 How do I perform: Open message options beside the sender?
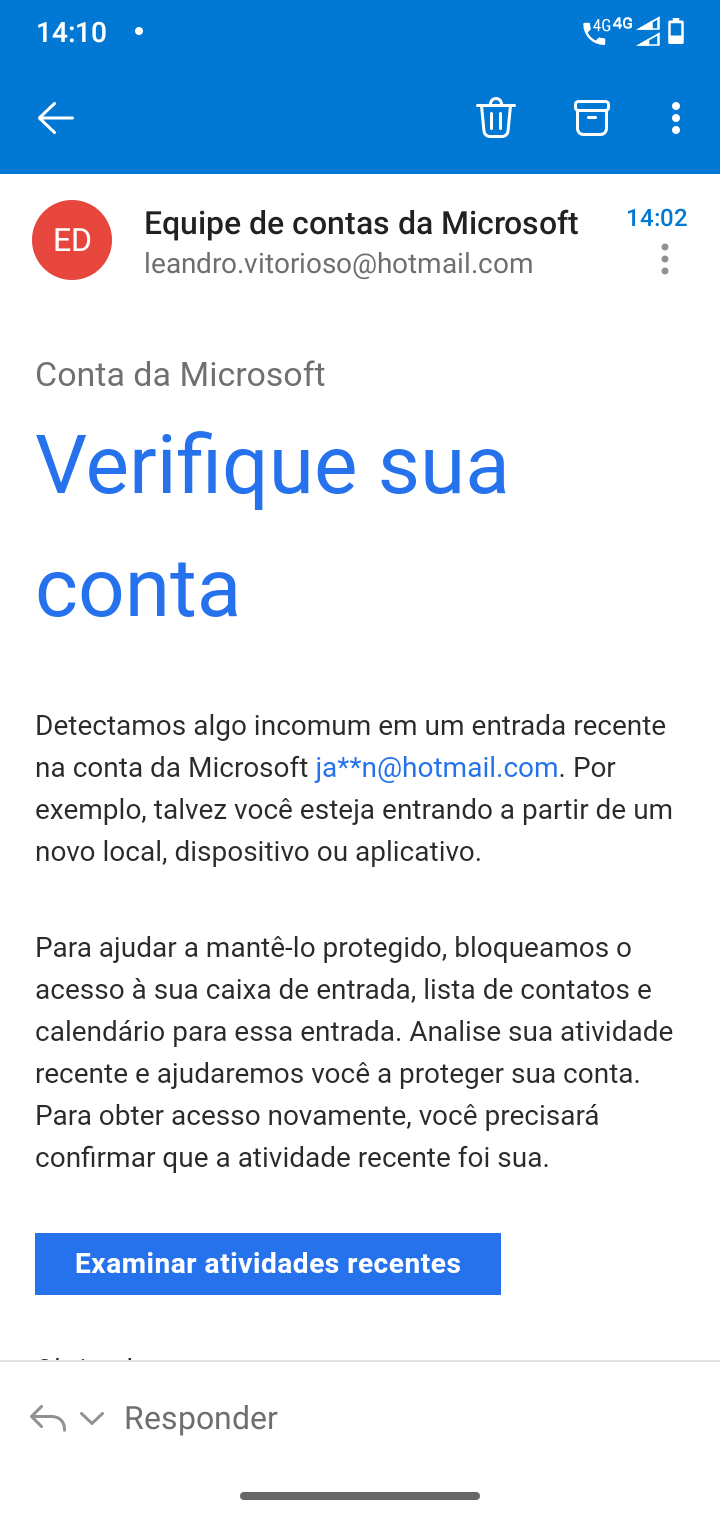point(665,260)
